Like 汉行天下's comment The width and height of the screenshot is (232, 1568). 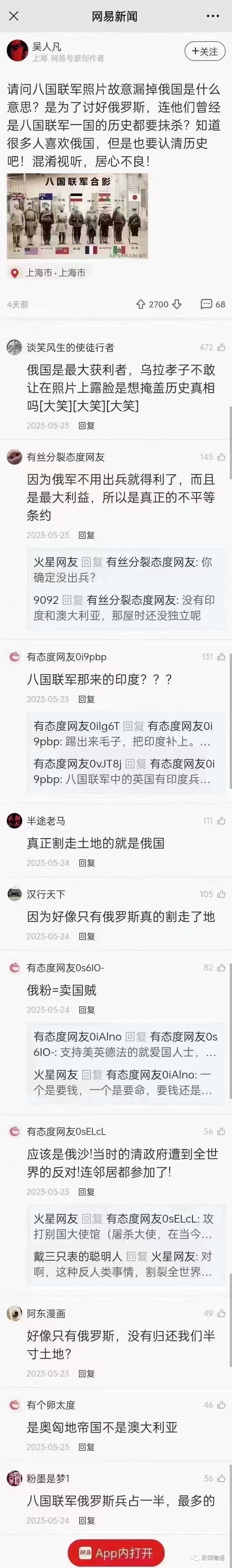tap(221, 894)
